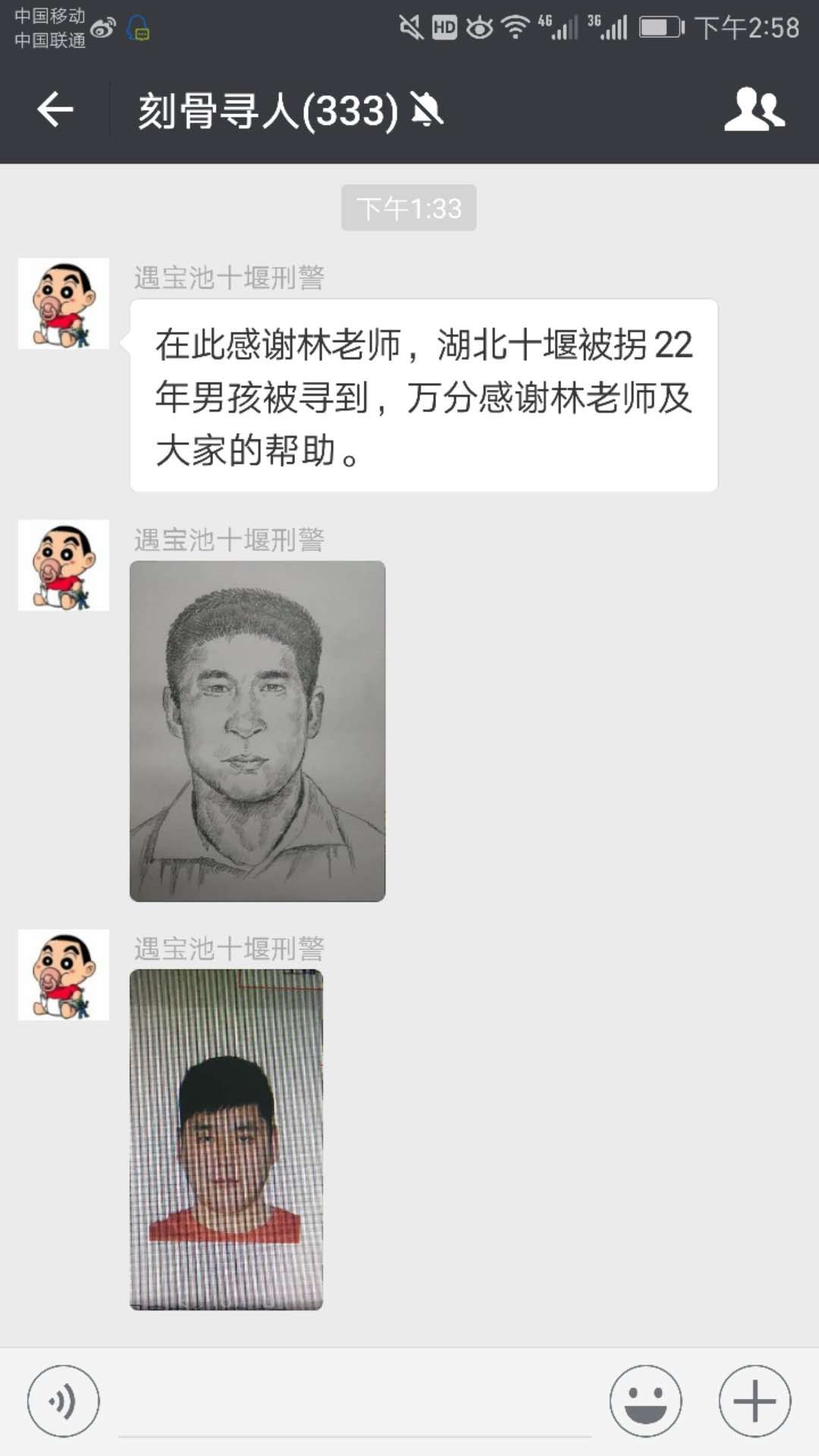Open the plus attachment menu

755,1401
